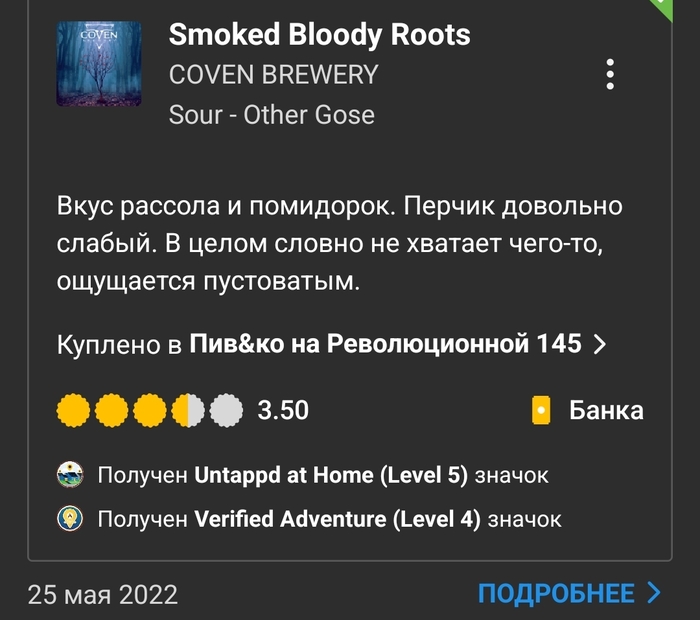The height and width of the screenshot is (620, 700).
Task: Tap ПОДРОБНЕЕ to view check-in details
Action: point(569,593)
